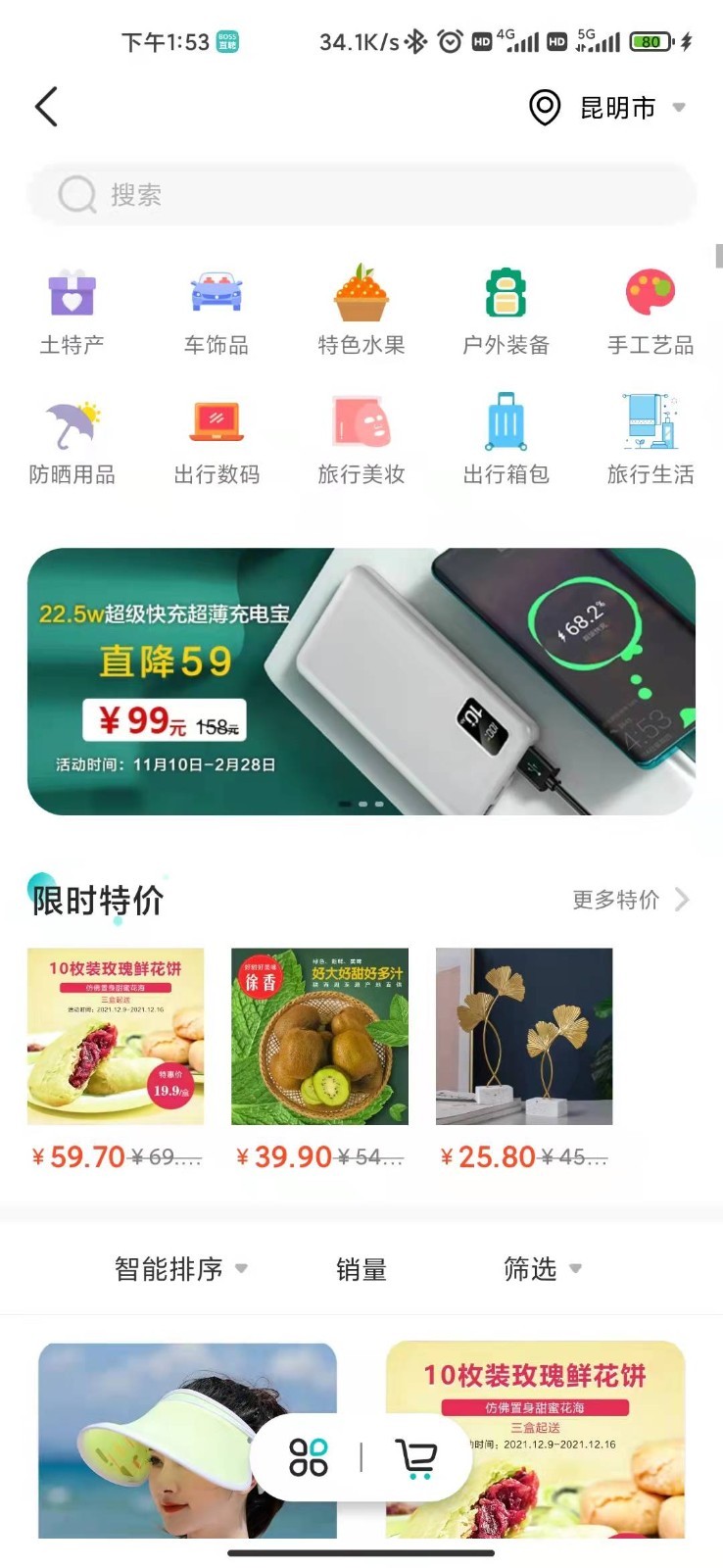Go back using the top-left arrow
The image size is (723, 1568).
(46, 107)
